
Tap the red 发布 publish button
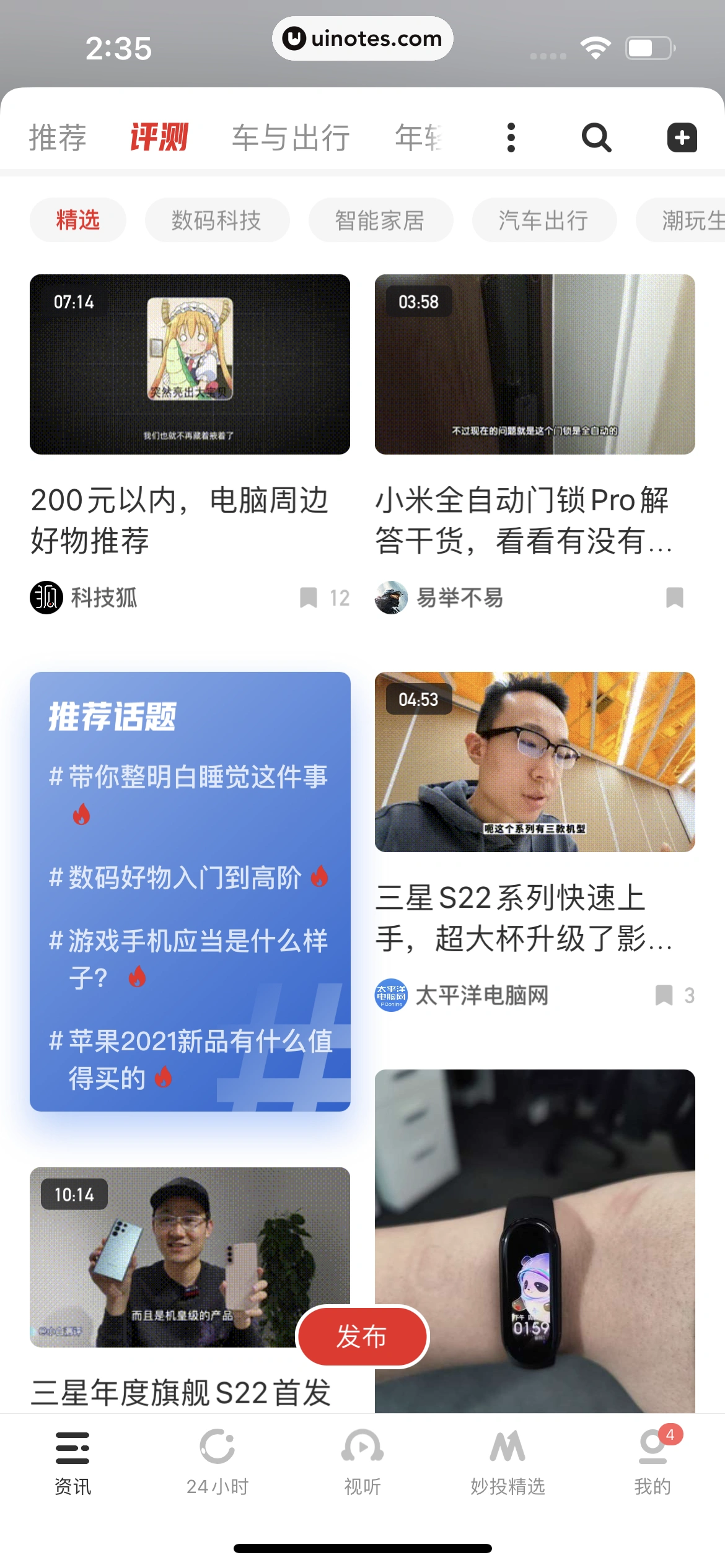[362, 1336]
